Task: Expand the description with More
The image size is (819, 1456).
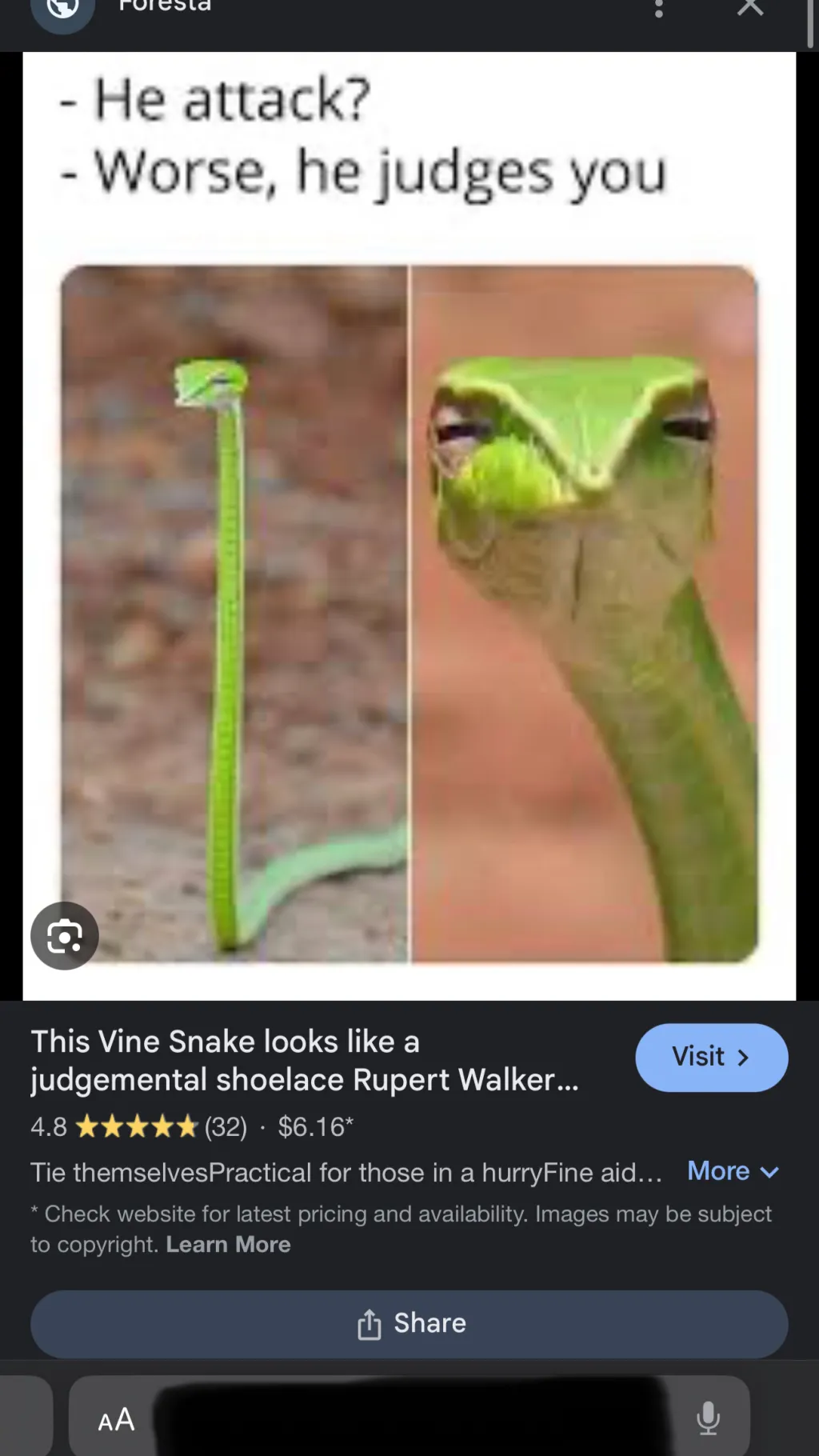Action: coord(733,1171)
